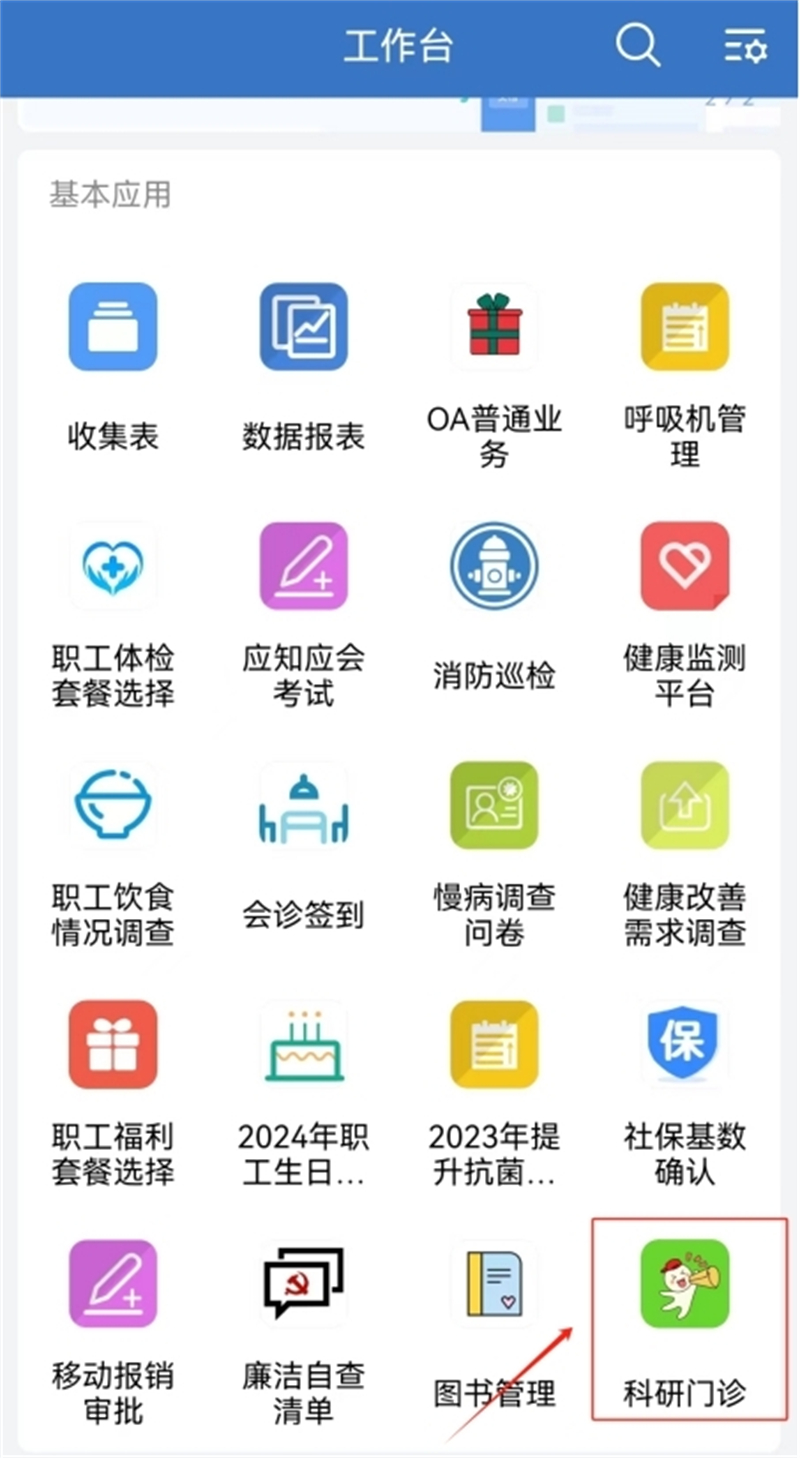Launch 数据报表
The height and width of the screenshot is (1458, 800).
coord(303,327)
